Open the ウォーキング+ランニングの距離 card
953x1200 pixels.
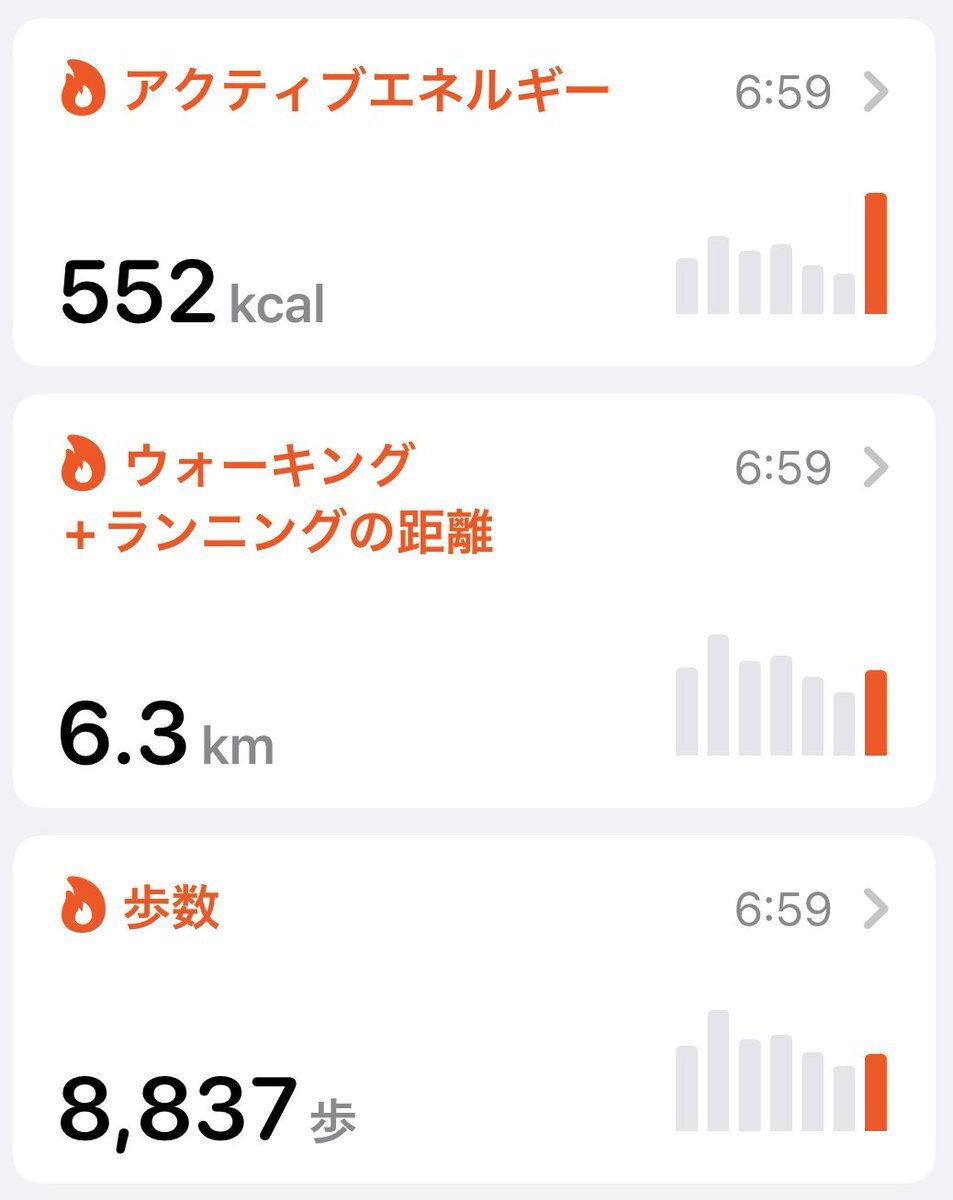tap(474, 600)
